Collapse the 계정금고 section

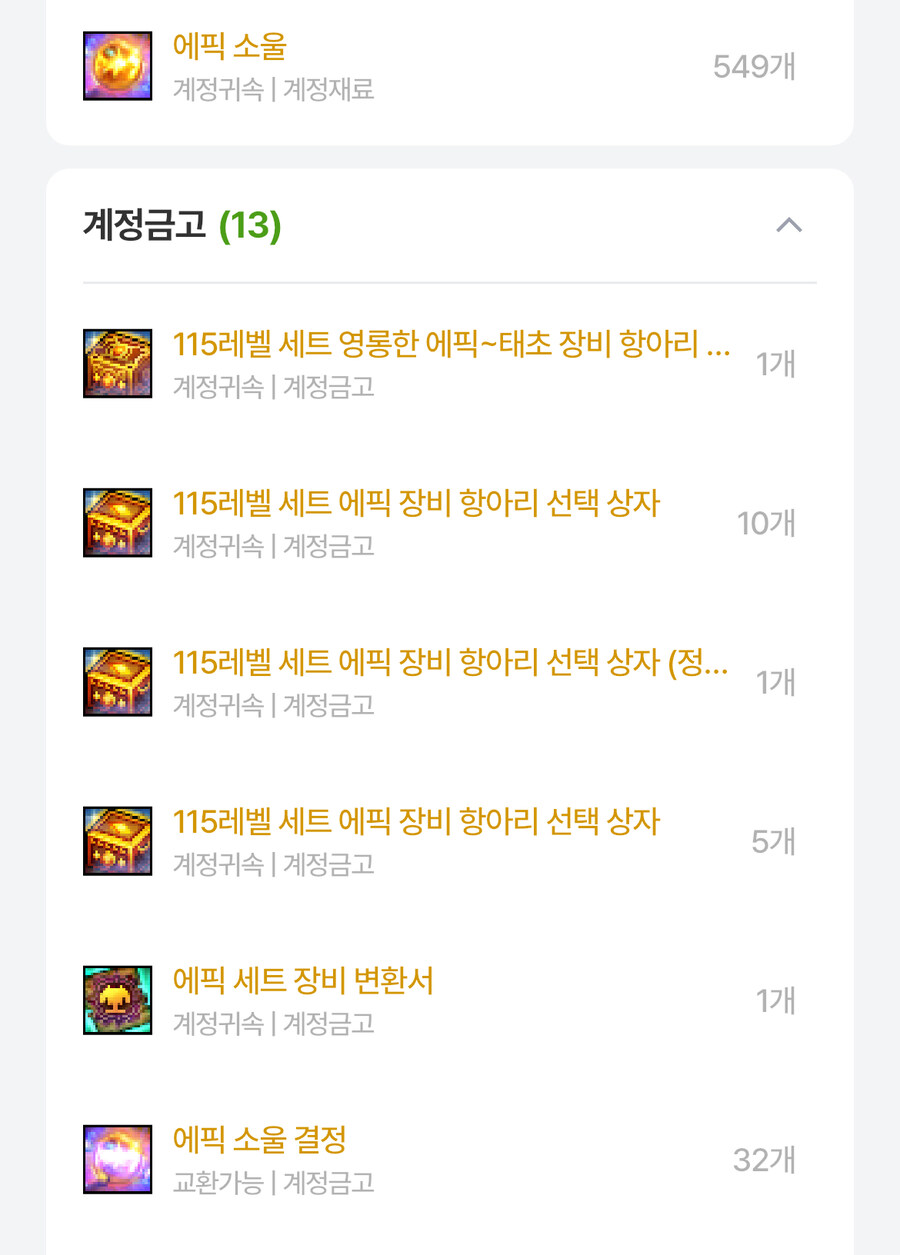[x=789, y=226]
